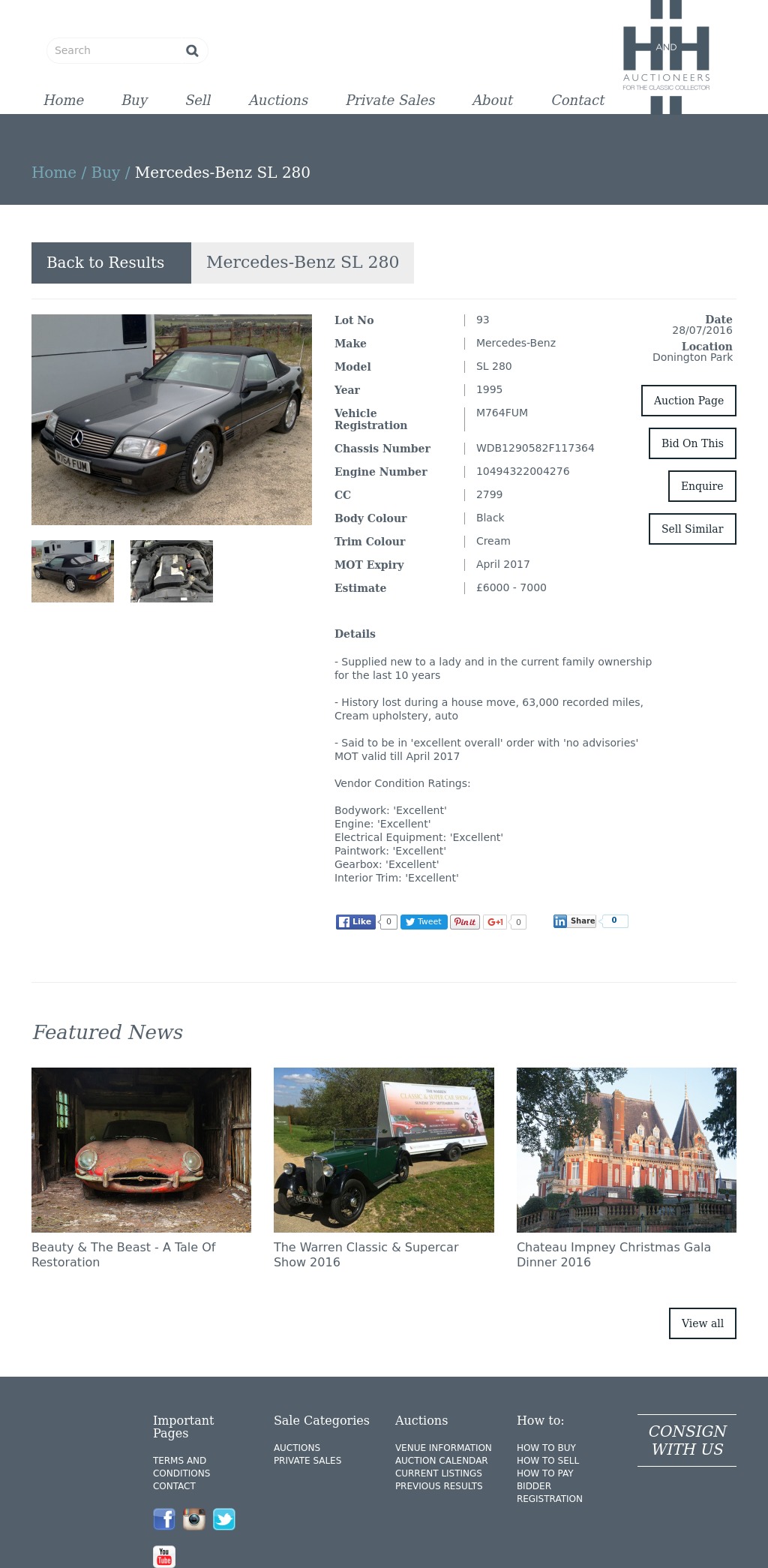Tap the Enquire button
The width and height of the screenshot is (768, 1568).
pos(702,486)
